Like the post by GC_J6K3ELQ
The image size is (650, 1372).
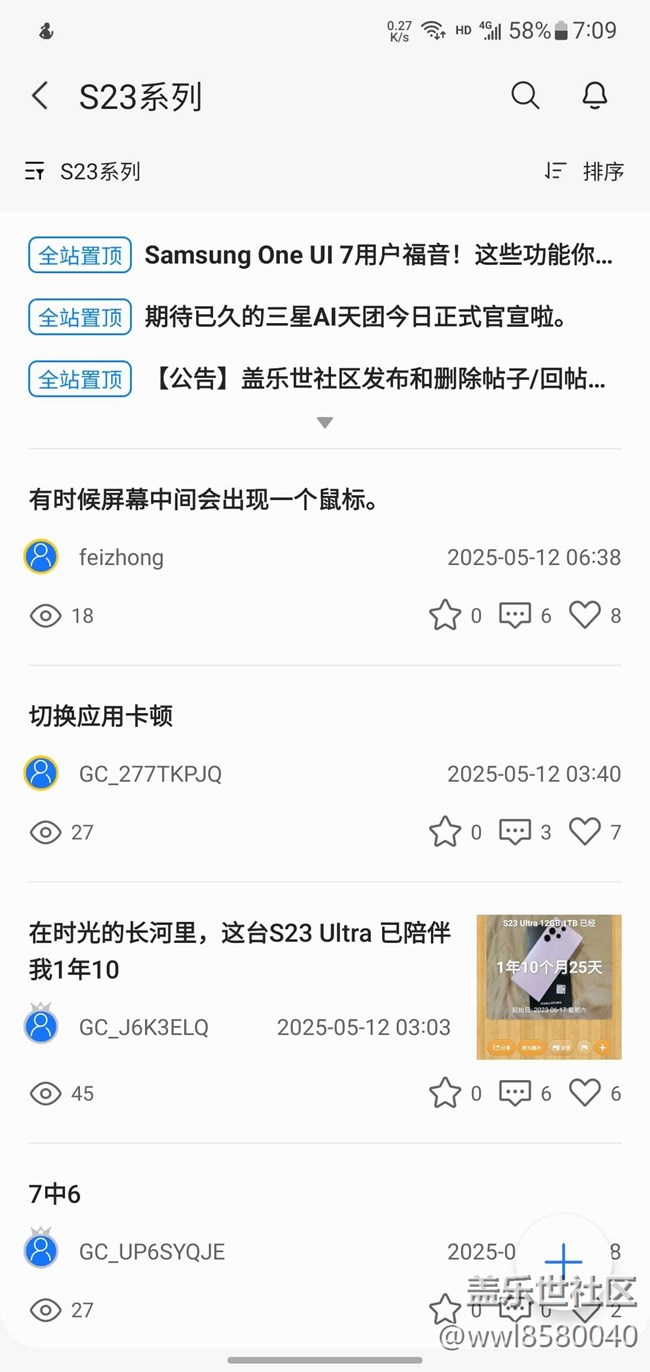585,1094
